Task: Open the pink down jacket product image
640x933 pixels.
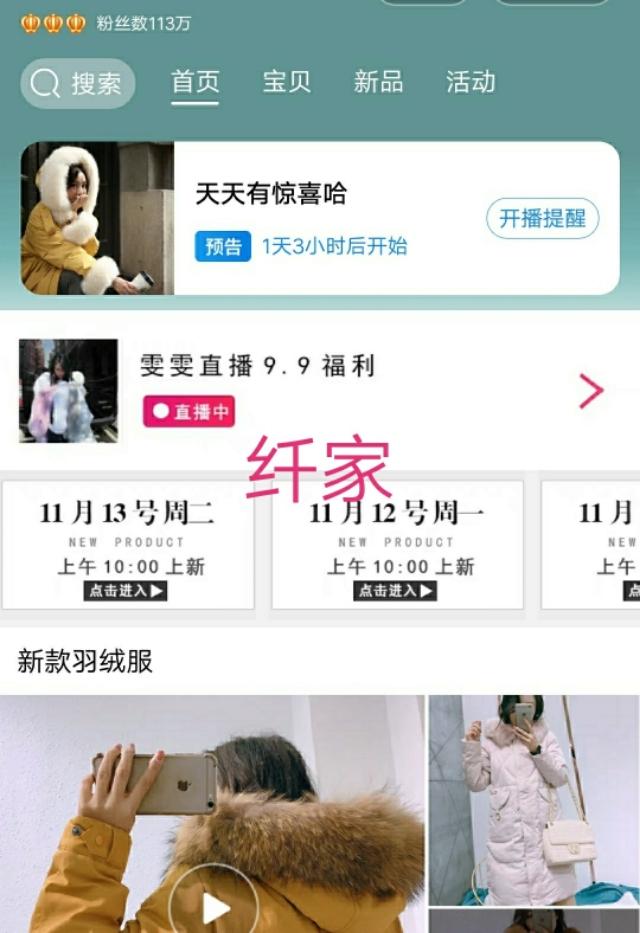Action: 533,800
